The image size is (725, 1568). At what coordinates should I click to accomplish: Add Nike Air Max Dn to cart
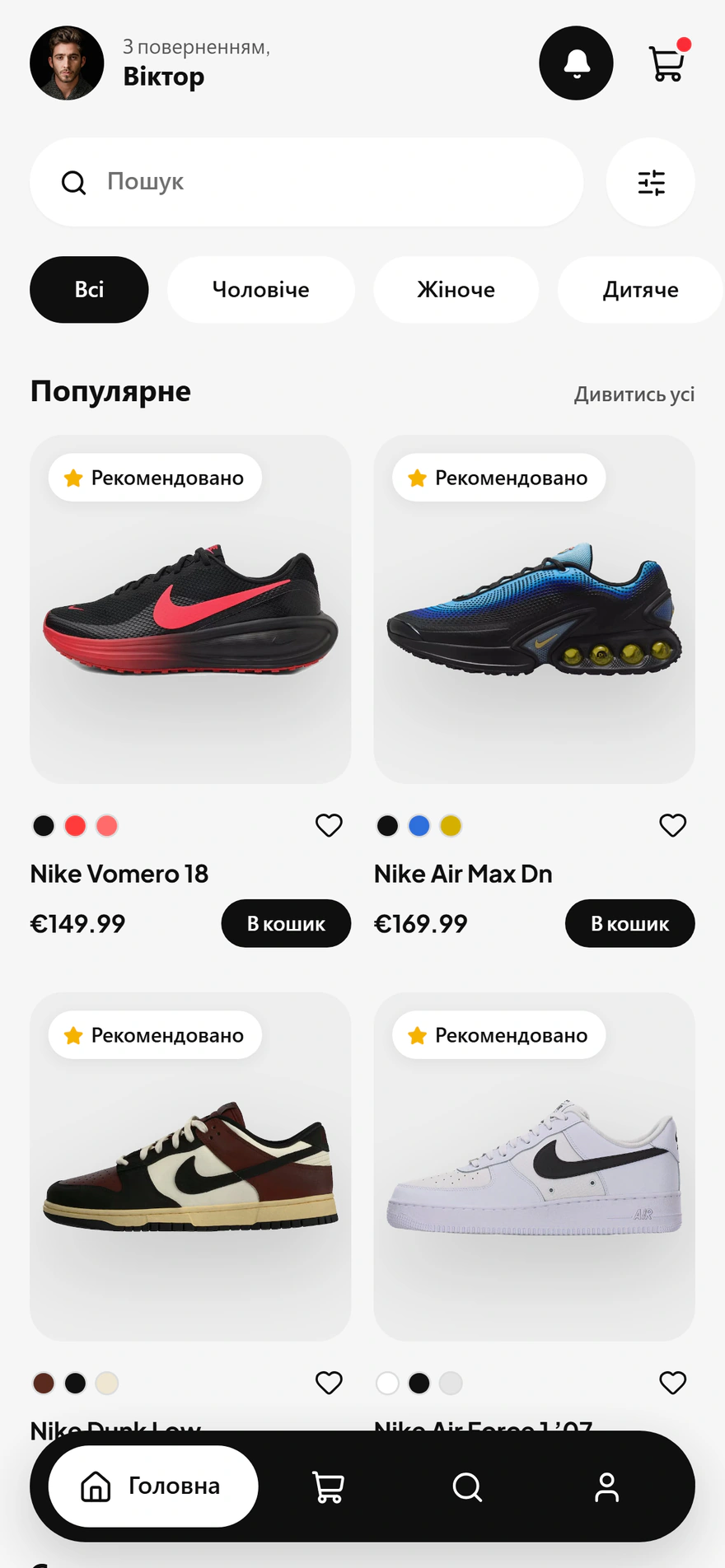point(630,923)
